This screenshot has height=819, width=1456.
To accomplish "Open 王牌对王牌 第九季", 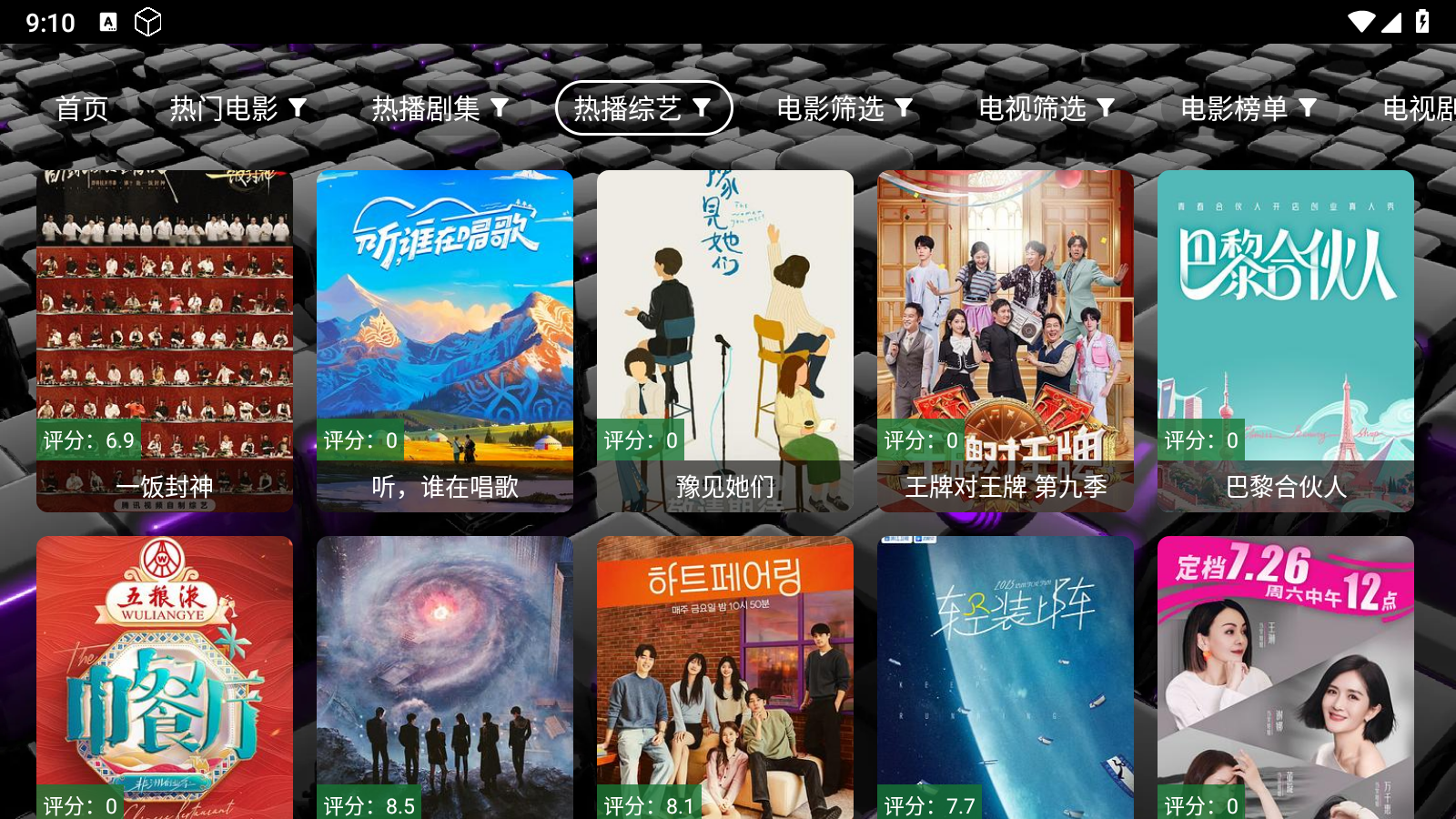I will (1006, 340).
